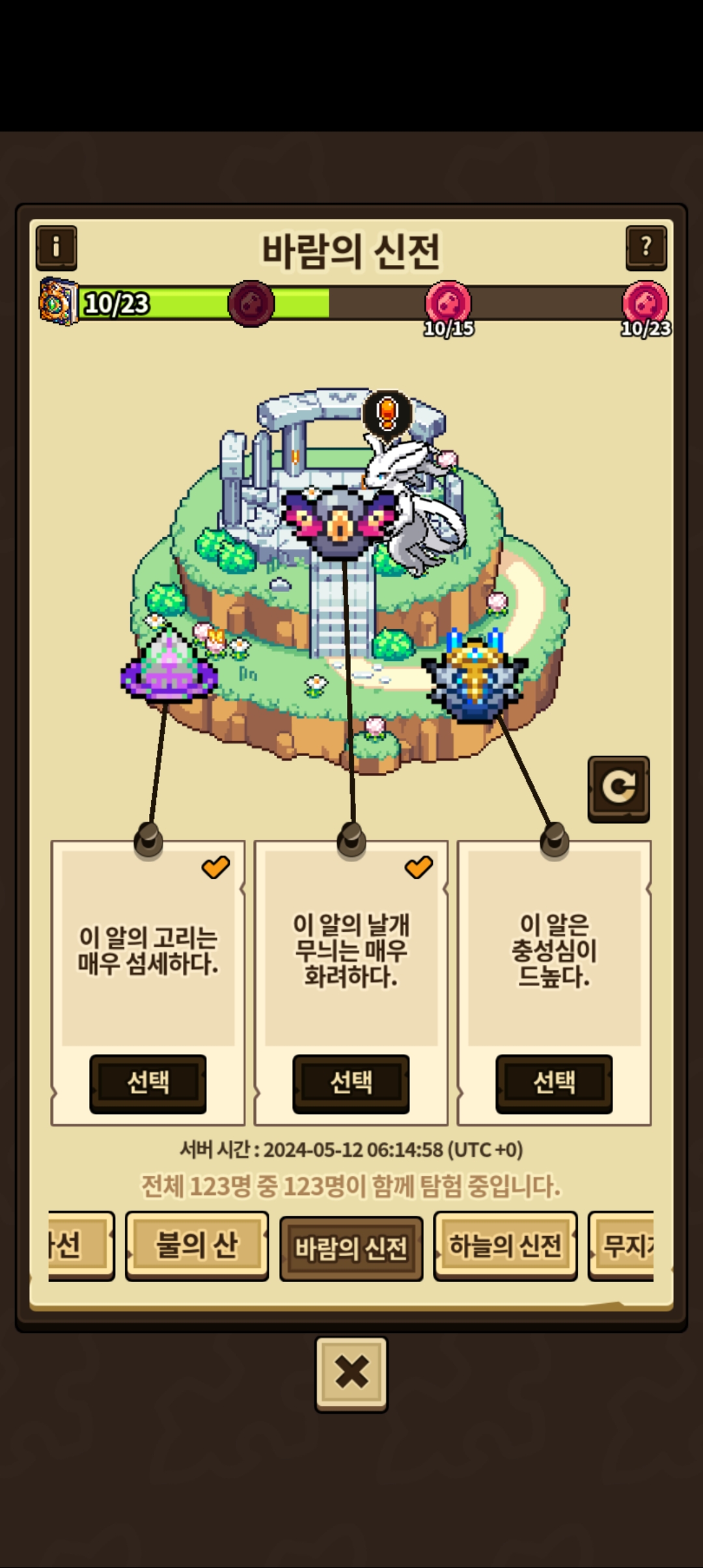Select the card about the egg's delicate loop

pyautogui.click(x=148, y=1083)
